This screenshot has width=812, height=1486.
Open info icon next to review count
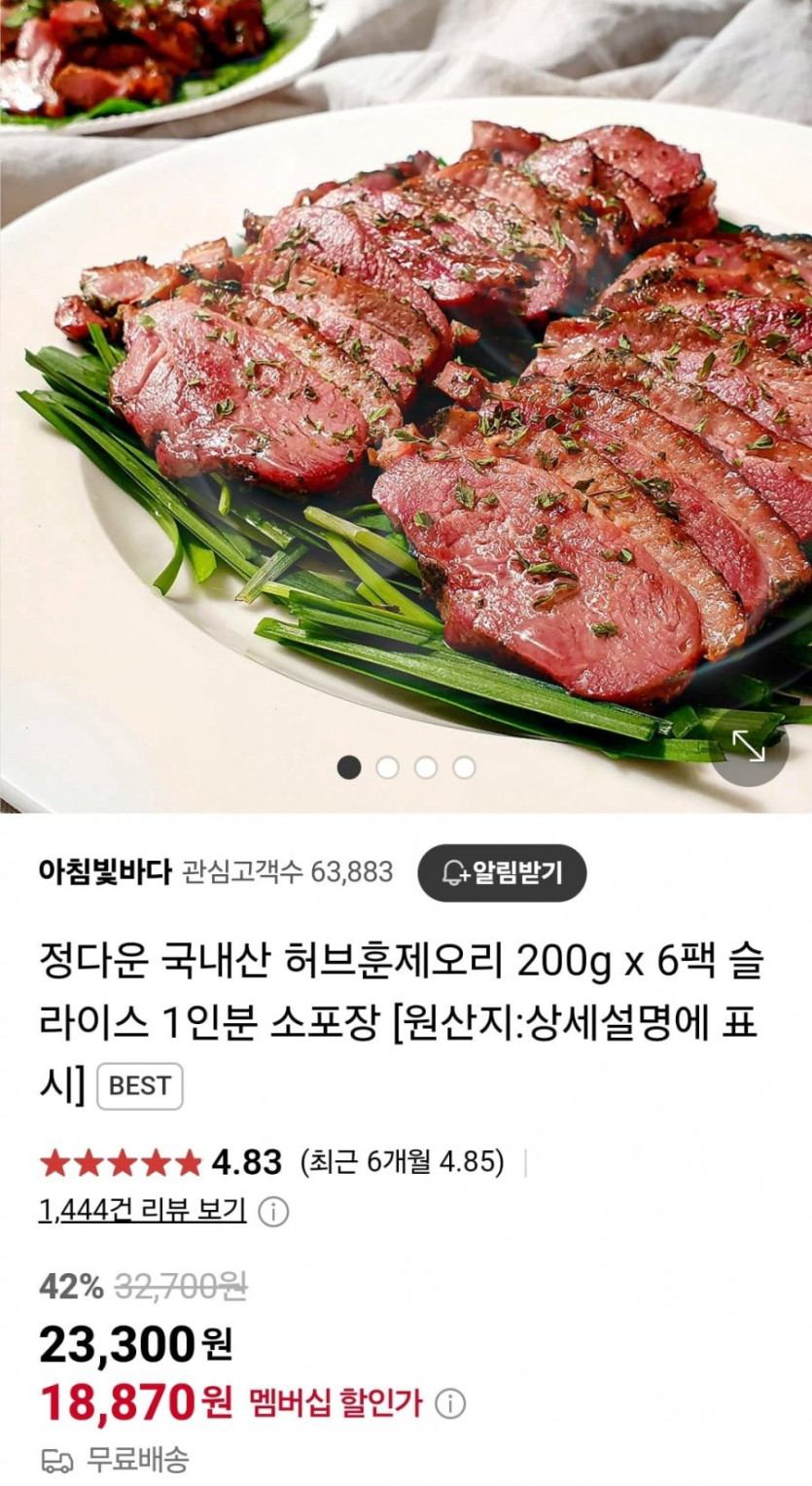[x=275, y=1212]
